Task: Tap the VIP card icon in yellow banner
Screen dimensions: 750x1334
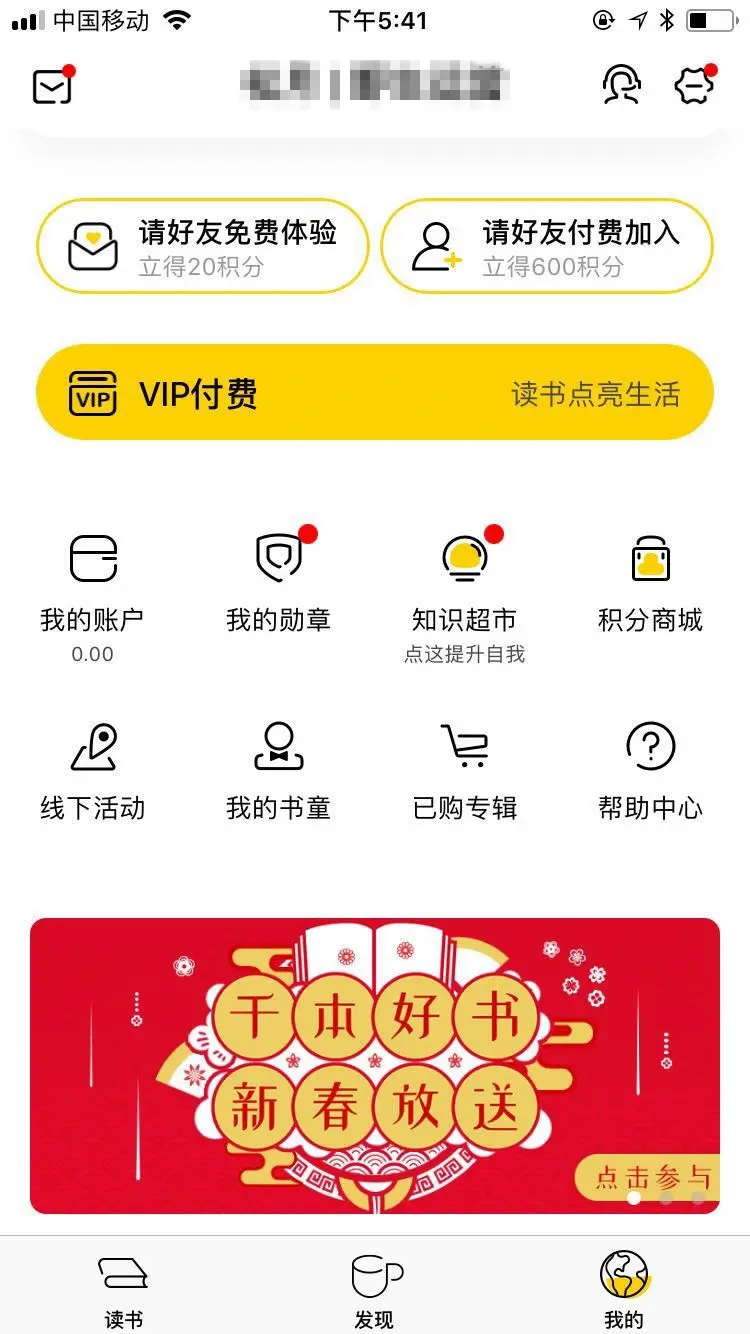Action: [x=91, y=393]
